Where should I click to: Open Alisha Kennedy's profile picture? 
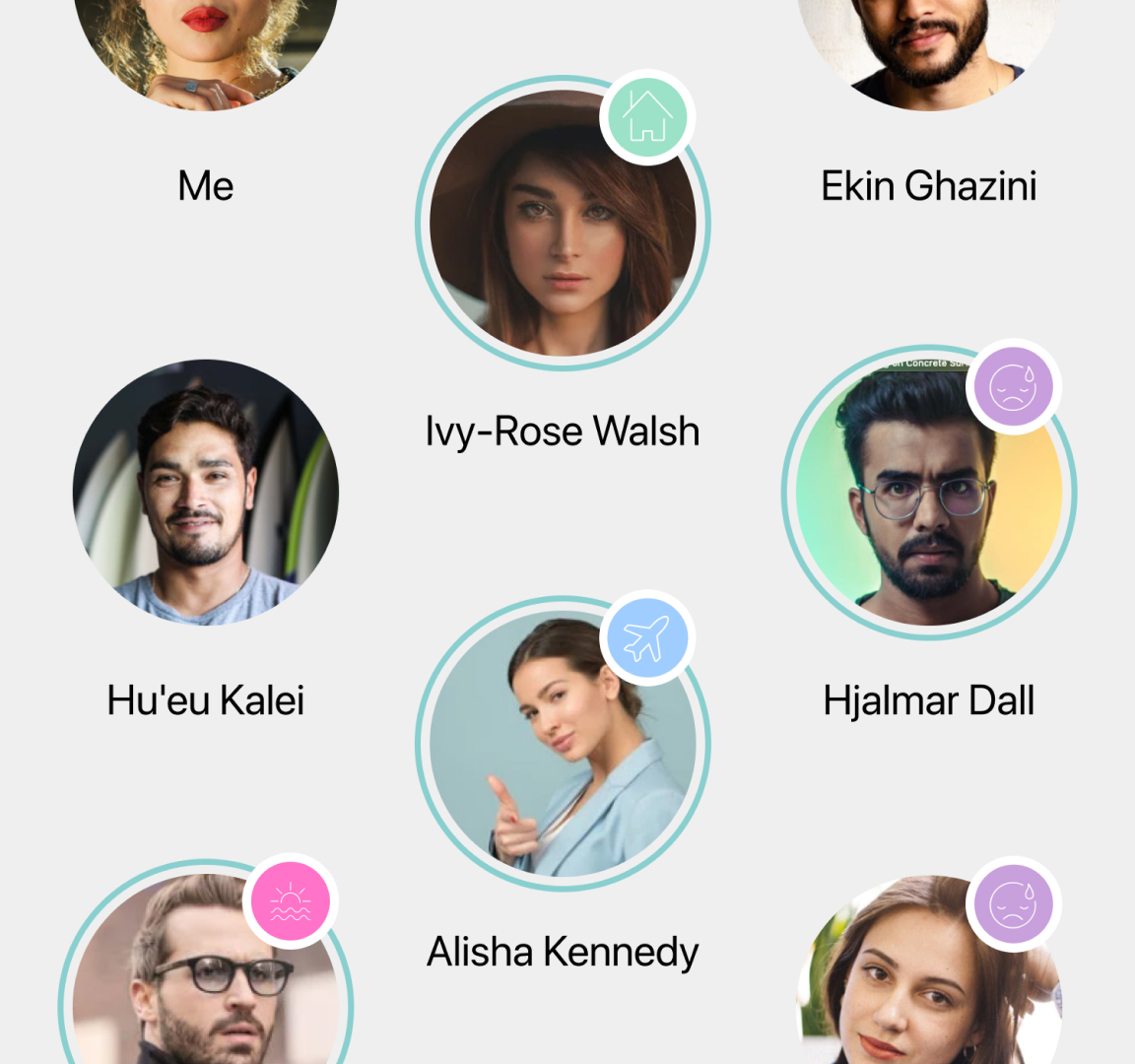pos(563,744)
